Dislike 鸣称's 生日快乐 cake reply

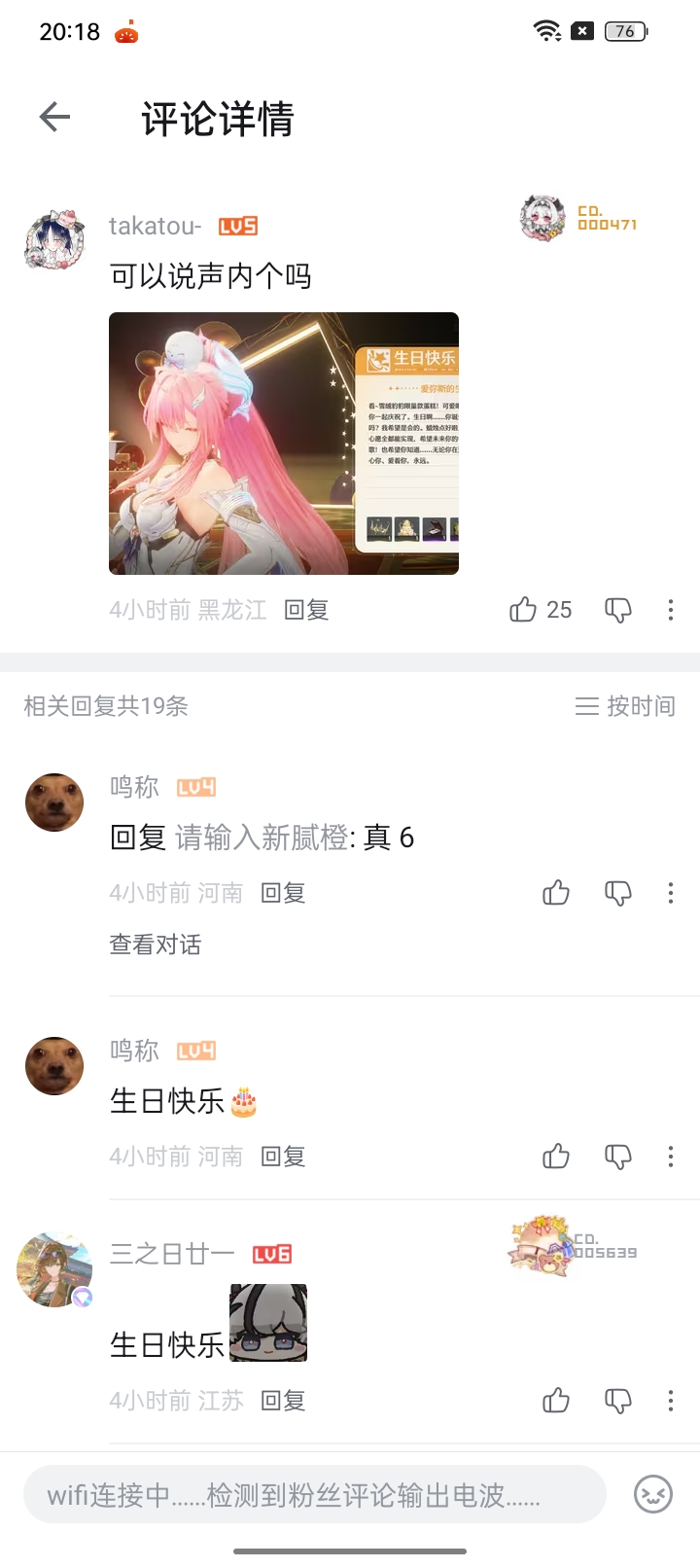pos(618,1157)
